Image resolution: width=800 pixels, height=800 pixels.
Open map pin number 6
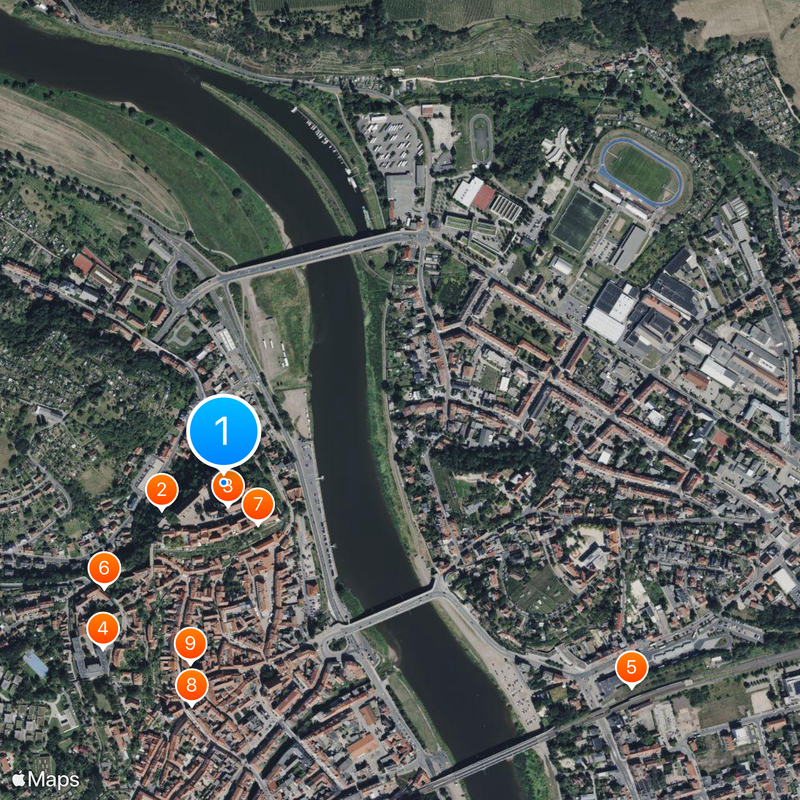point(104,568)
